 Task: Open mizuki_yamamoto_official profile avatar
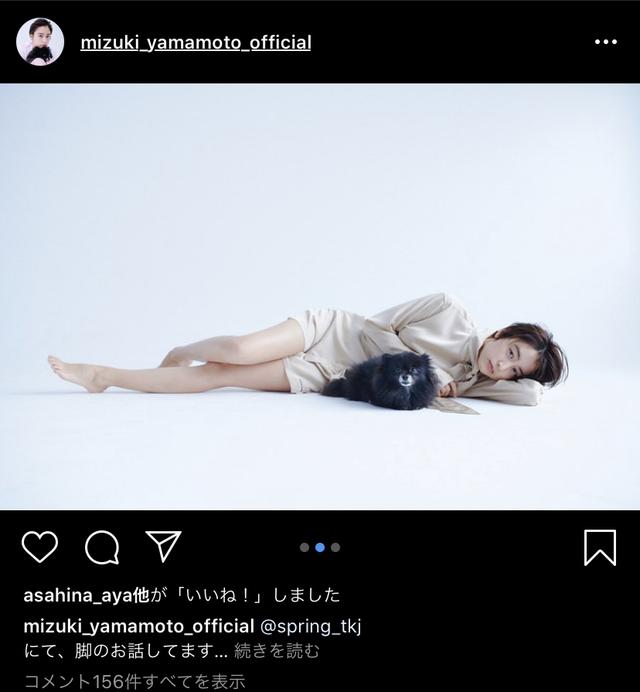pos(40,42)
